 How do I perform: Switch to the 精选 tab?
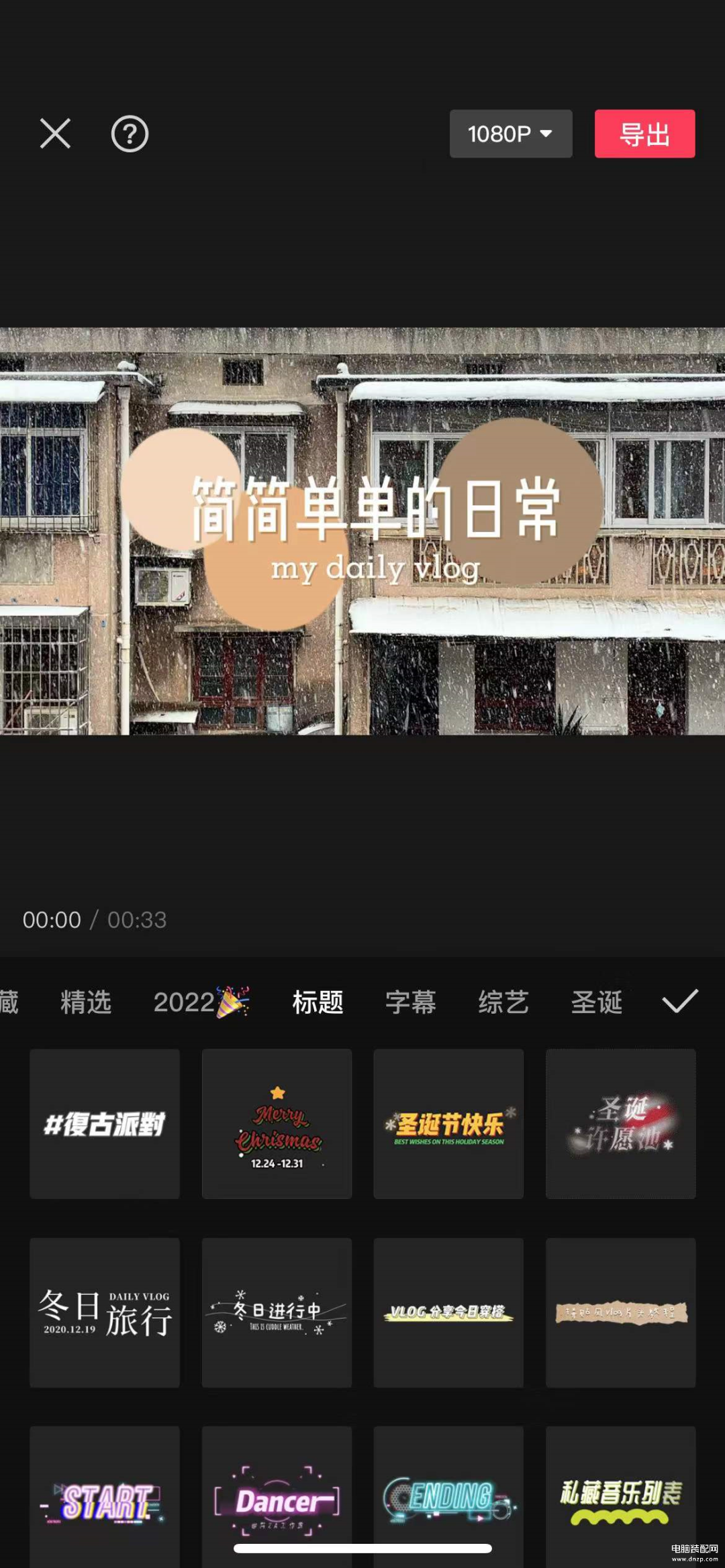pos(85,1002)
